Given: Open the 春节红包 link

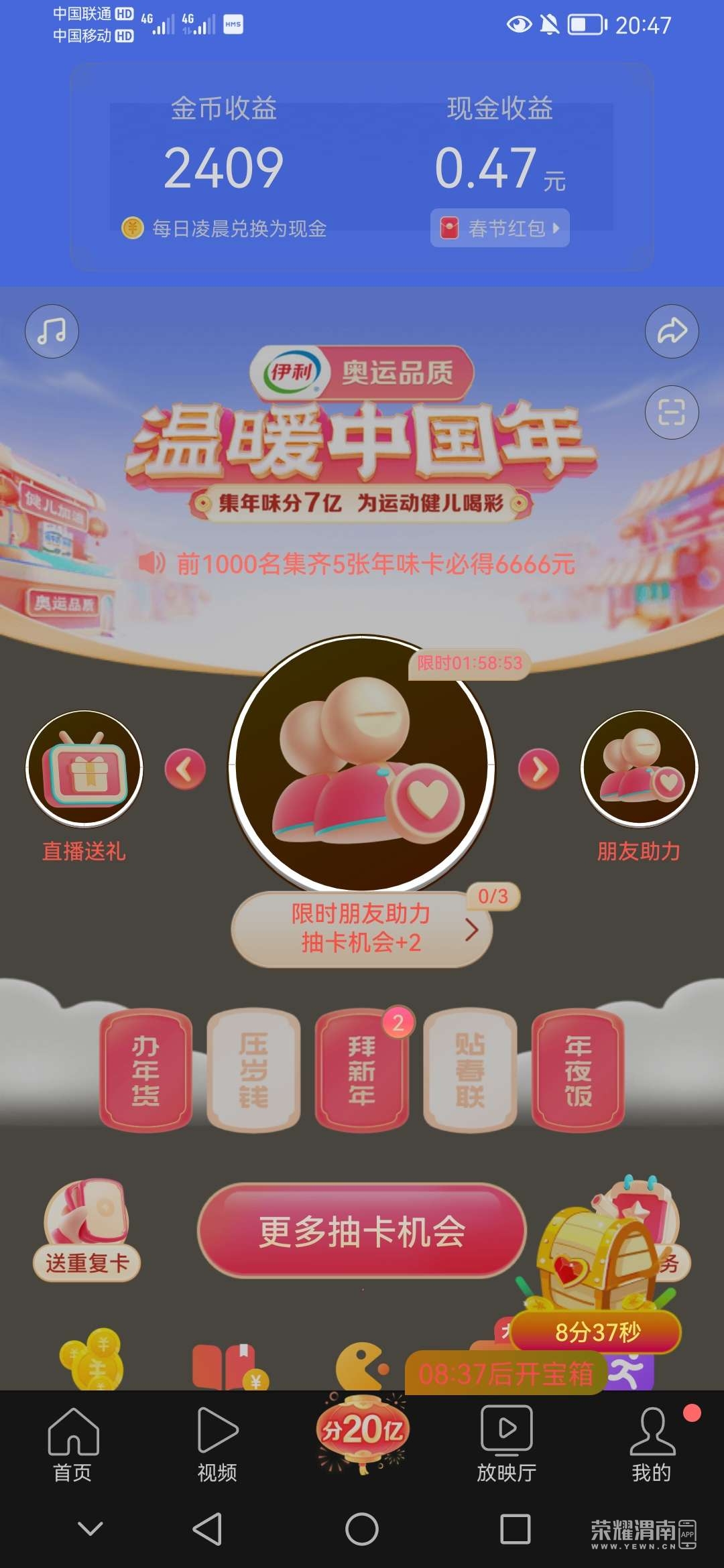Looking at the screenshot, I should click(500, 228).
